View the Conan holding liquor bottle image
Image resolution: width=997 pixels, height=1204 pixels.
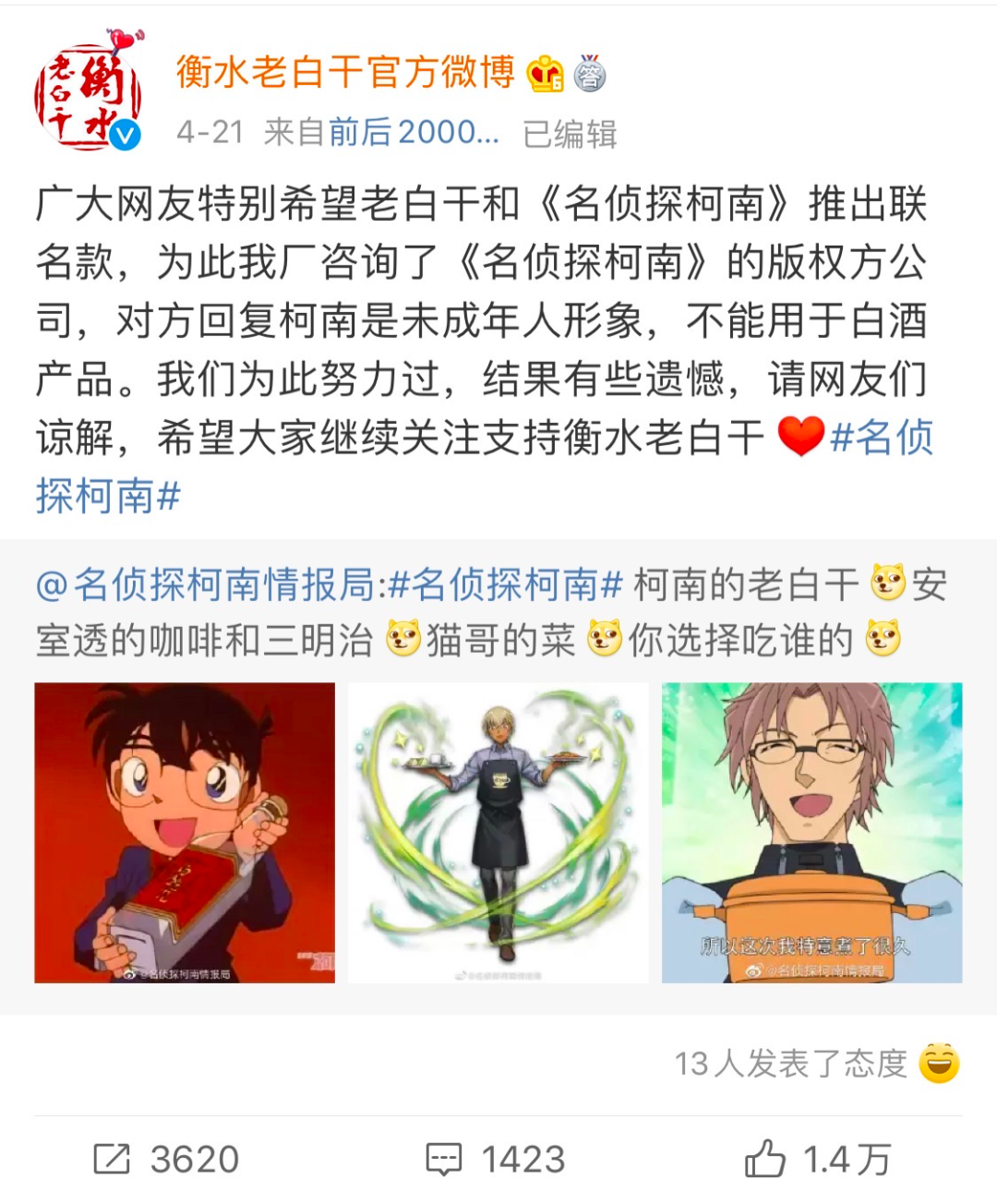point(185,832)
